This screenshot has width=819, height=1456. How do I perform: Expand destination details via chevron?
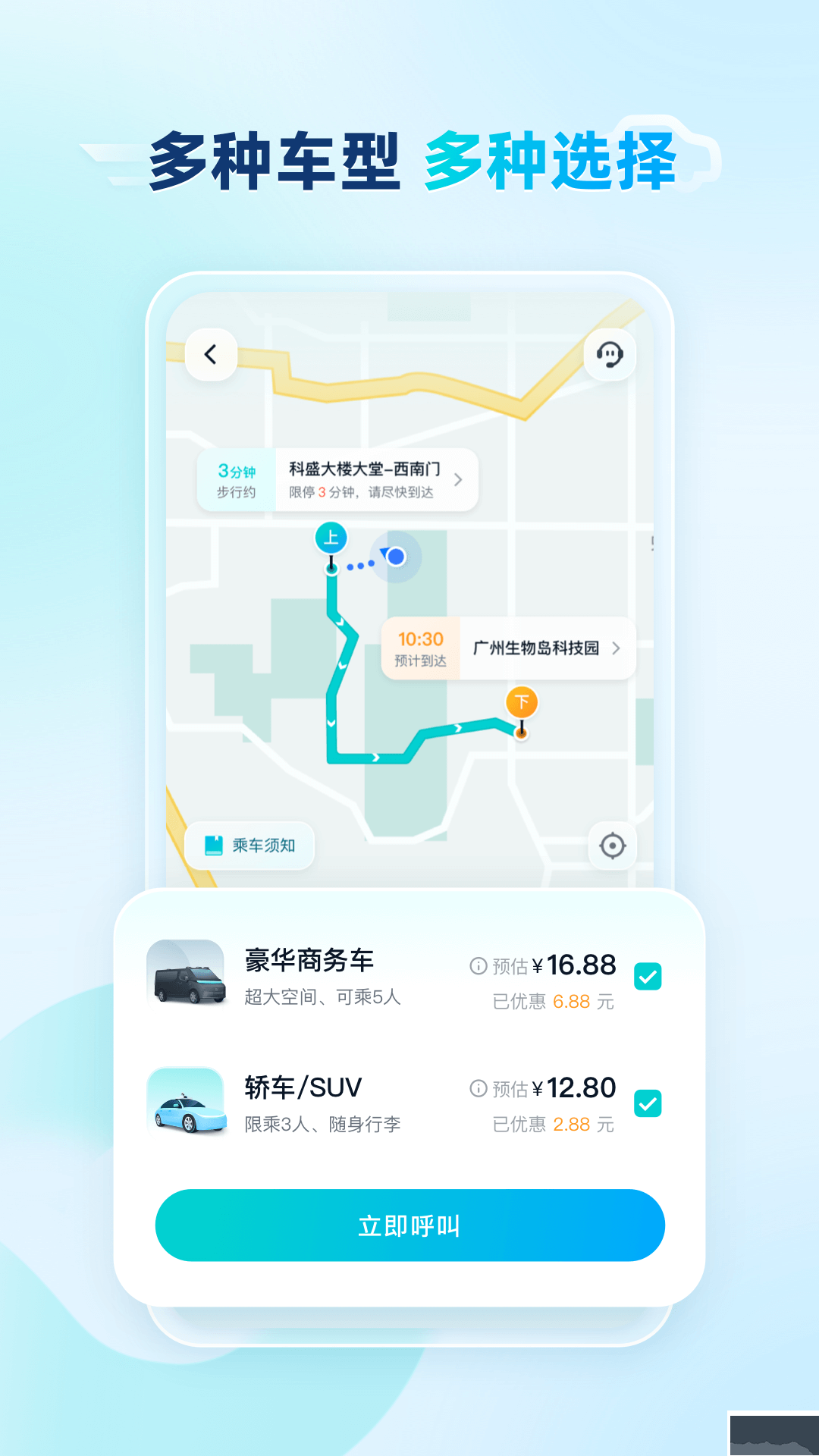tap(616, 649)
